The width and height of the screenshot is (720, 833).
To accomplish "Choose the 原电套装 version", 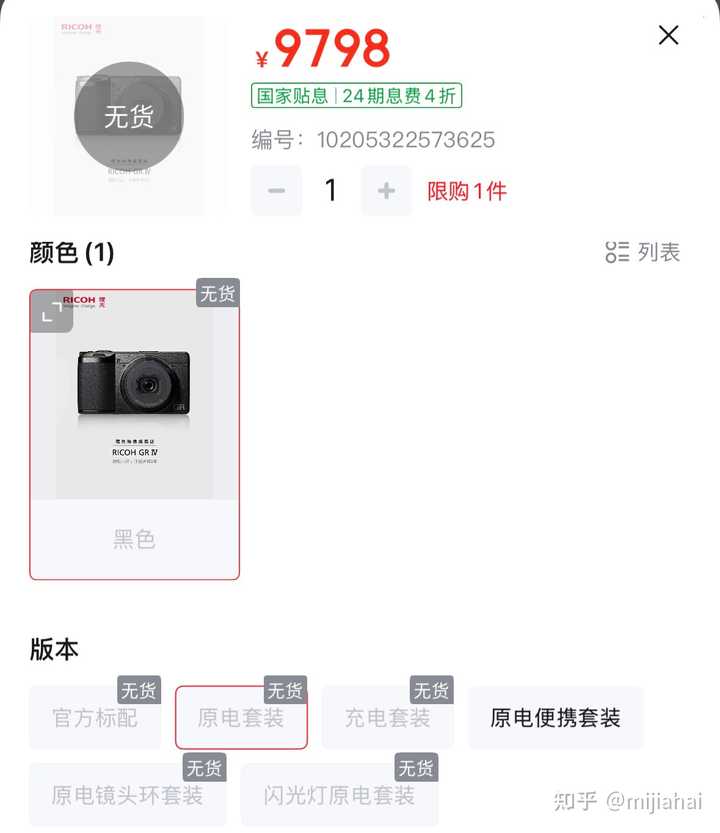I will point(241,717).
